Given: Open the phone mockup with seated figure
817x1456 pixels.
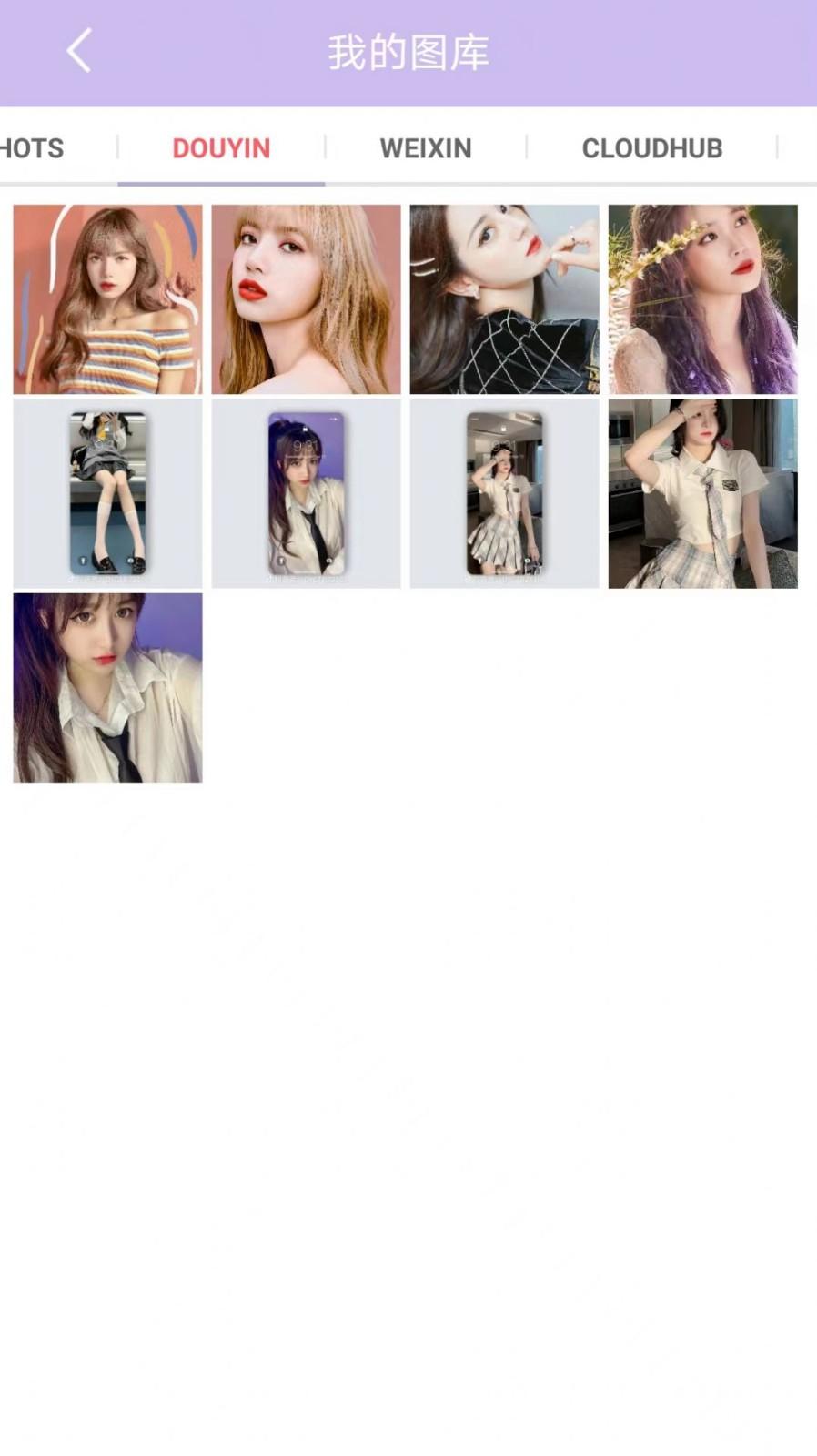Looking at the screenshot, I should [x=107, y=493].
